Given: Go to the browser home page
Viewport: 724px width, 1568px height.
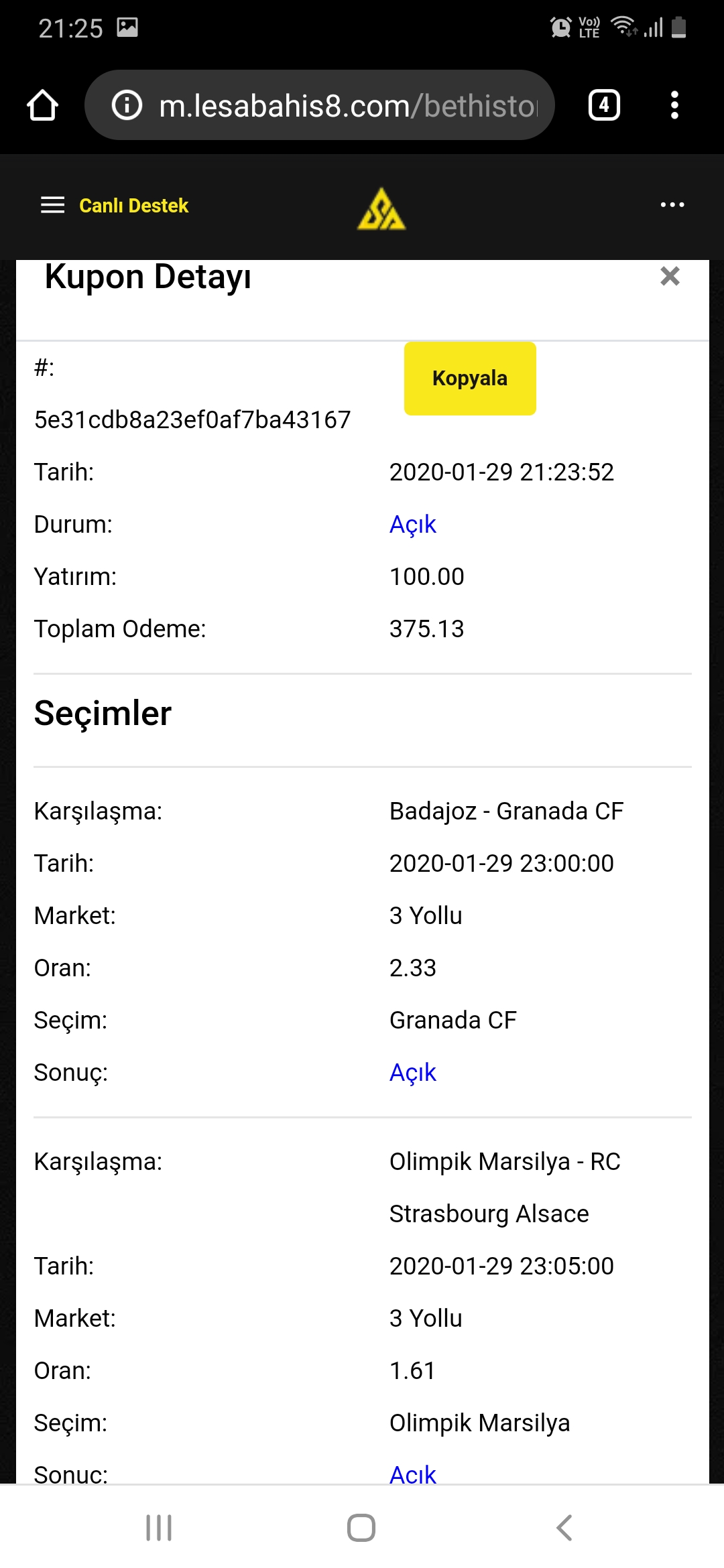Looking at the screenshot, I should click(42, 105).
